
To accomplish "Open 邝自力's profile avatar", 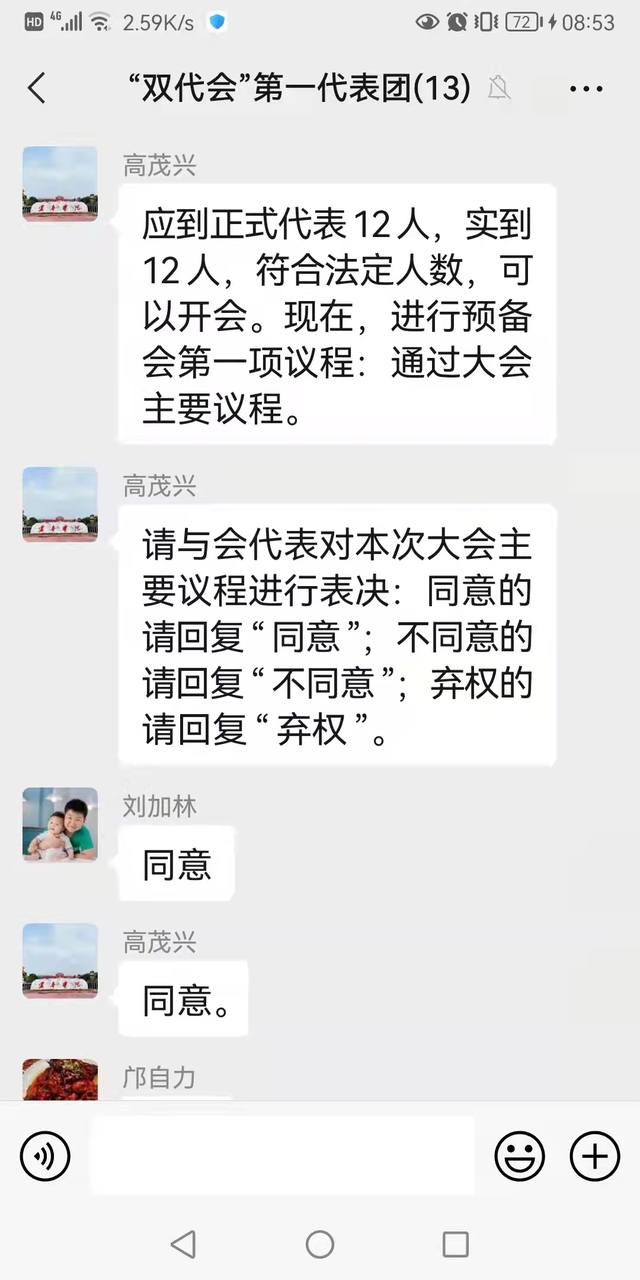I will [x=60, y=1080].
